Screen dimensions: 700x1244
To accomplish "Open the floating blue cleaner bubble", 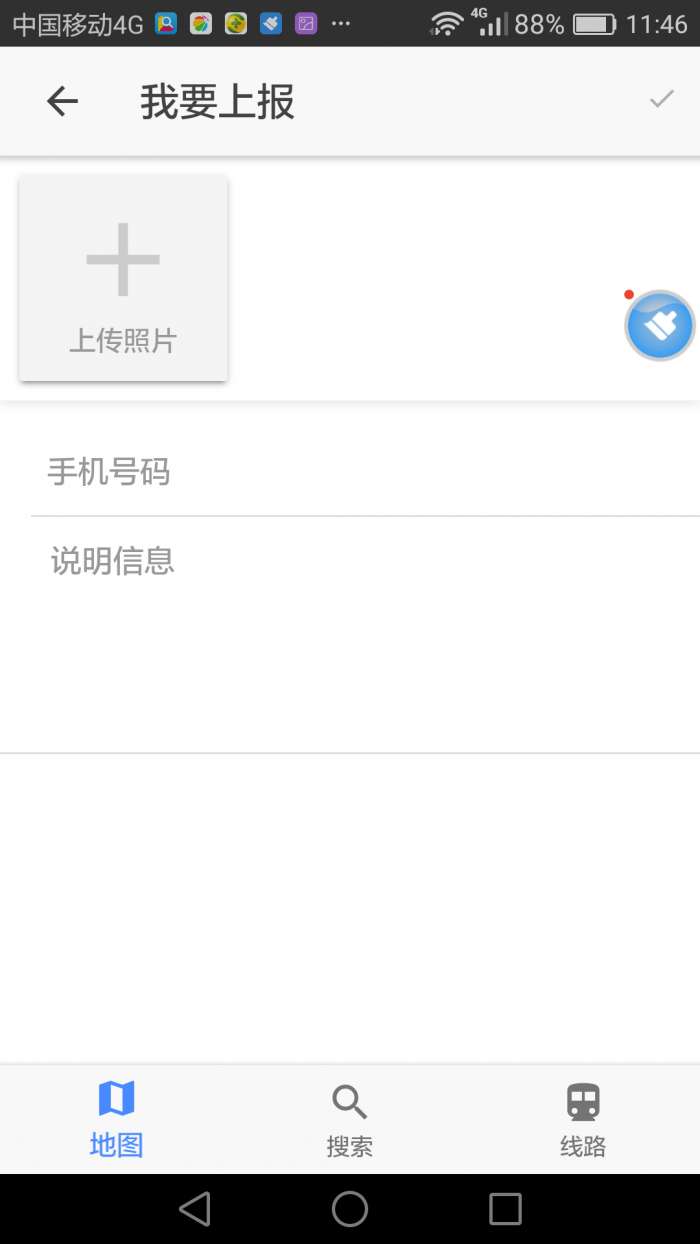I will (659, 325).
